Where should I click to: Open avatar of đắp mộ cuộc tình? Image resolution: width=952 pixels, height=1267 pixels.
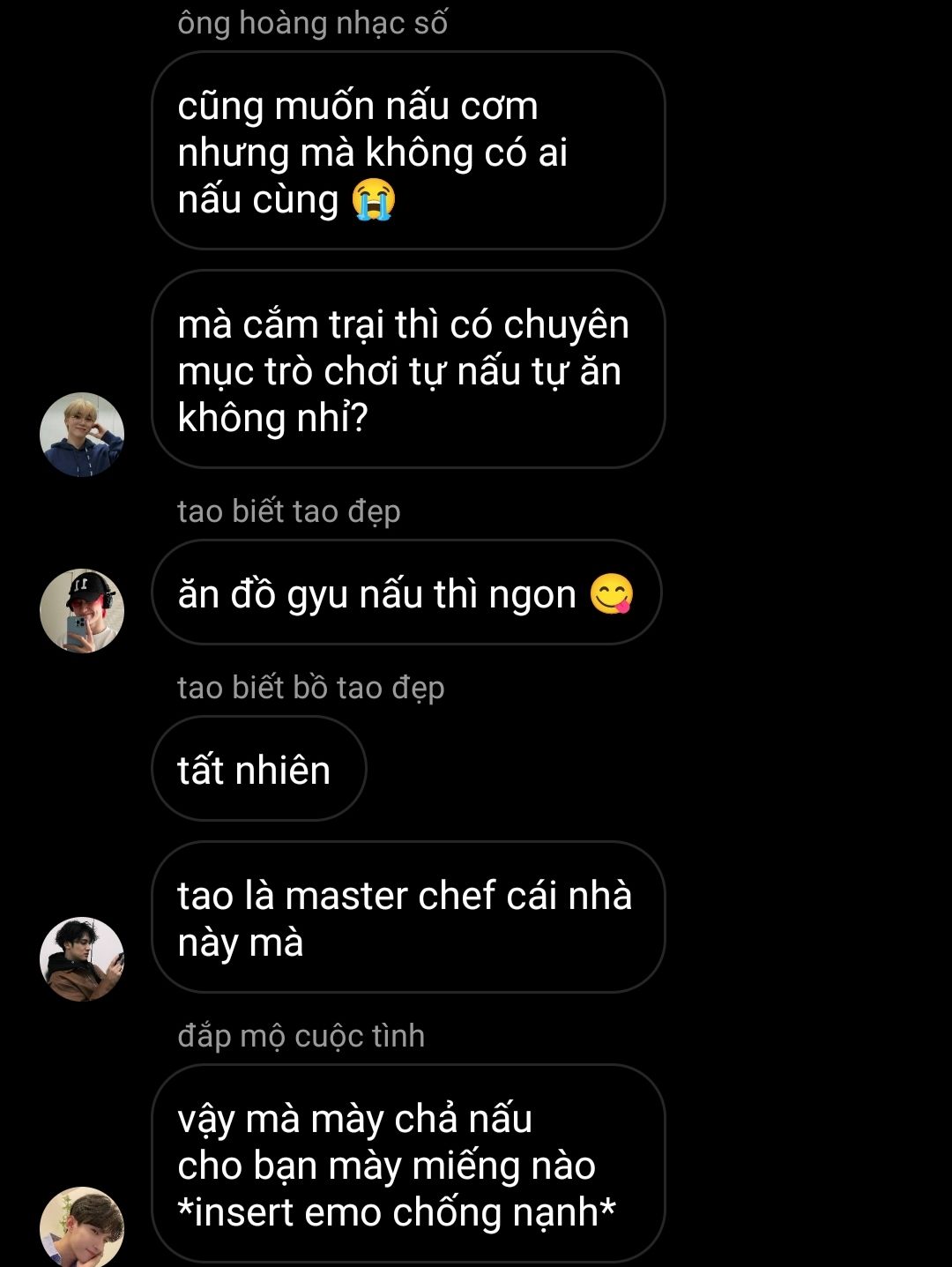pyautogui.click(x=82, y=1228)
